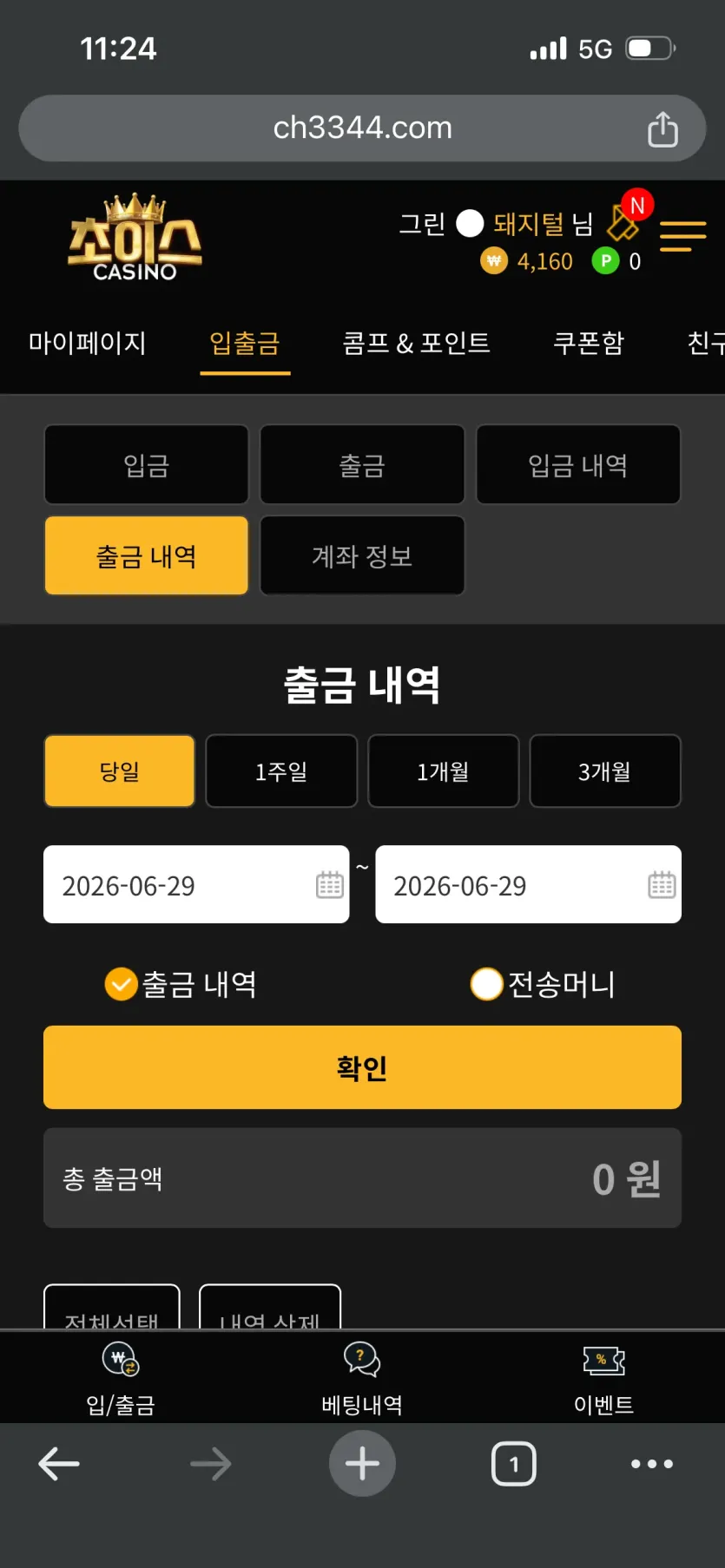Image resolution: width=725 pixels, height=1568 pixels.
Task: Go back with the browser back arrow
Action: (59, 1464)
